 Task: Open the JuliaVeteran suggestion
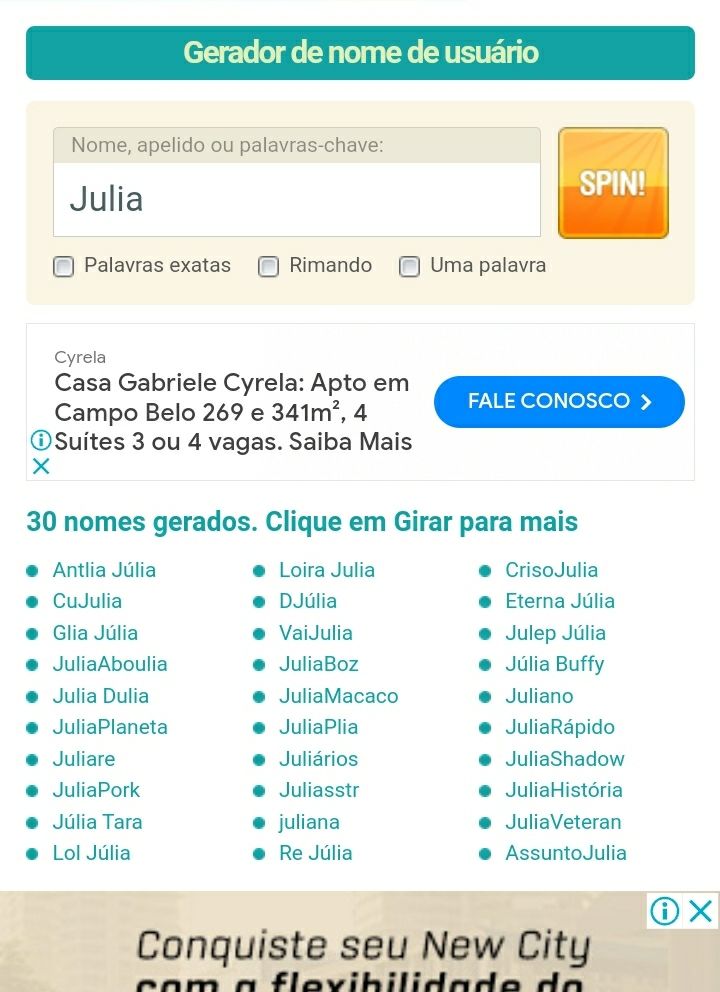click(563, 822)
